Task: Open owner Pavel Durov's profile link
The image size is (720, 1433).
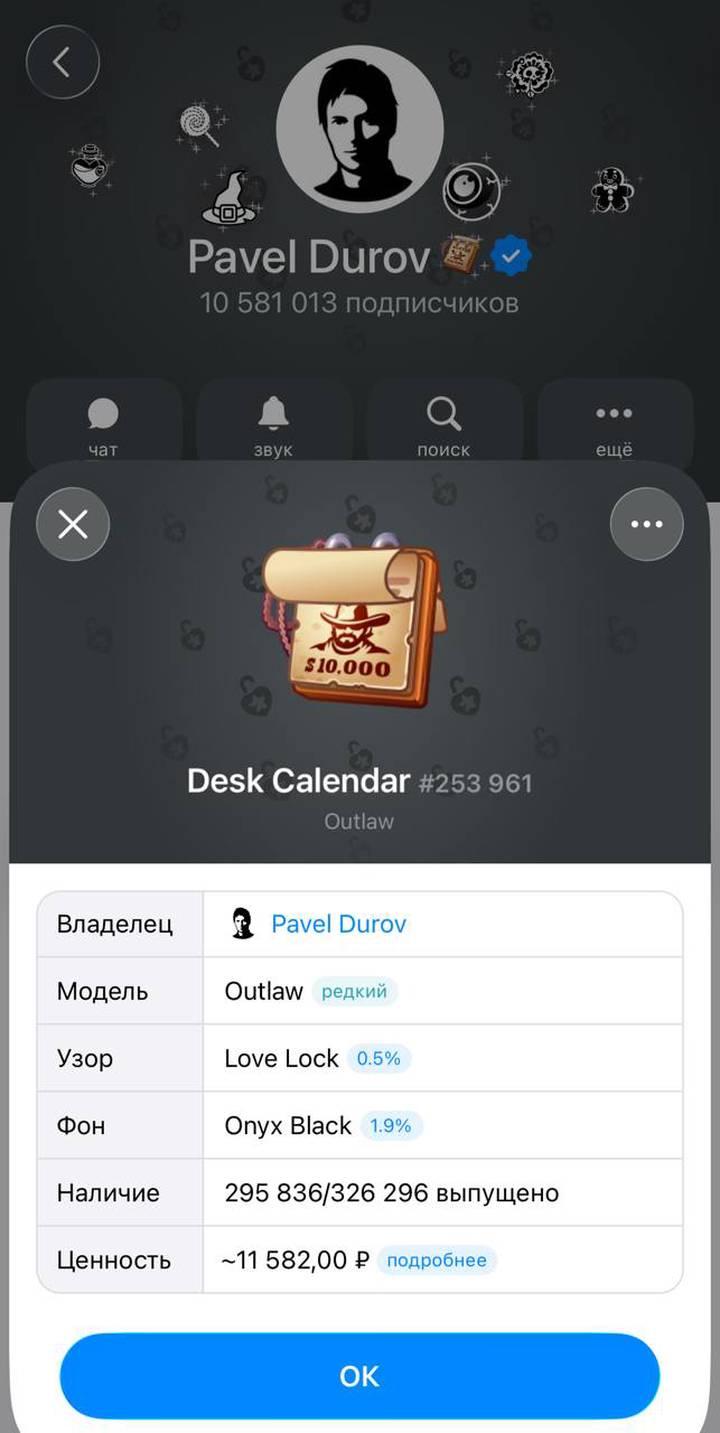Action: point(338,923)
